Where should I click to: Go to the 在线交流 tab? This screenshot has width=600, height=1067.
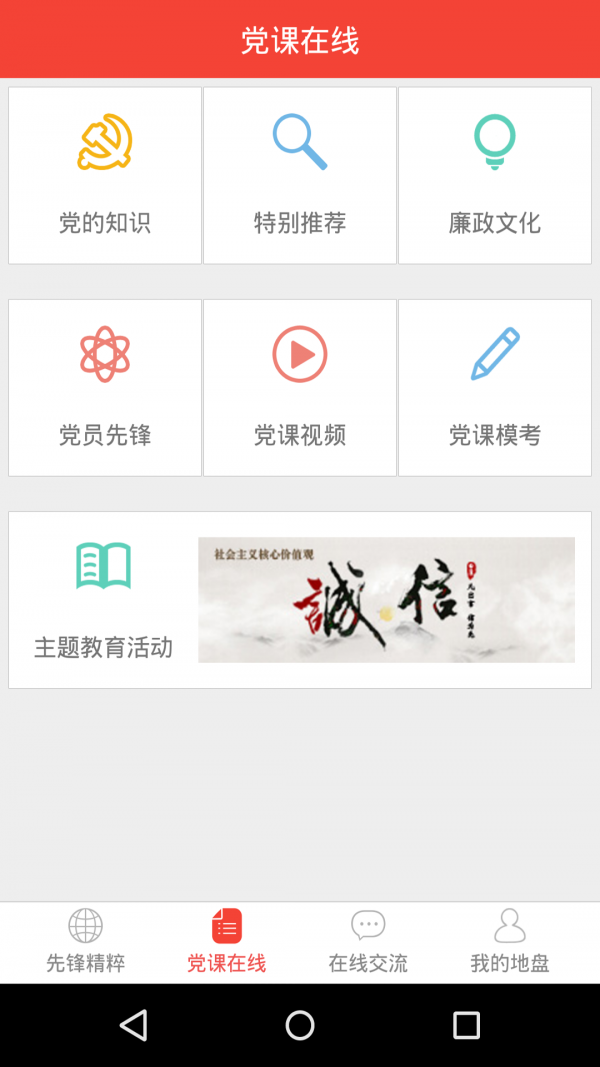368,942
